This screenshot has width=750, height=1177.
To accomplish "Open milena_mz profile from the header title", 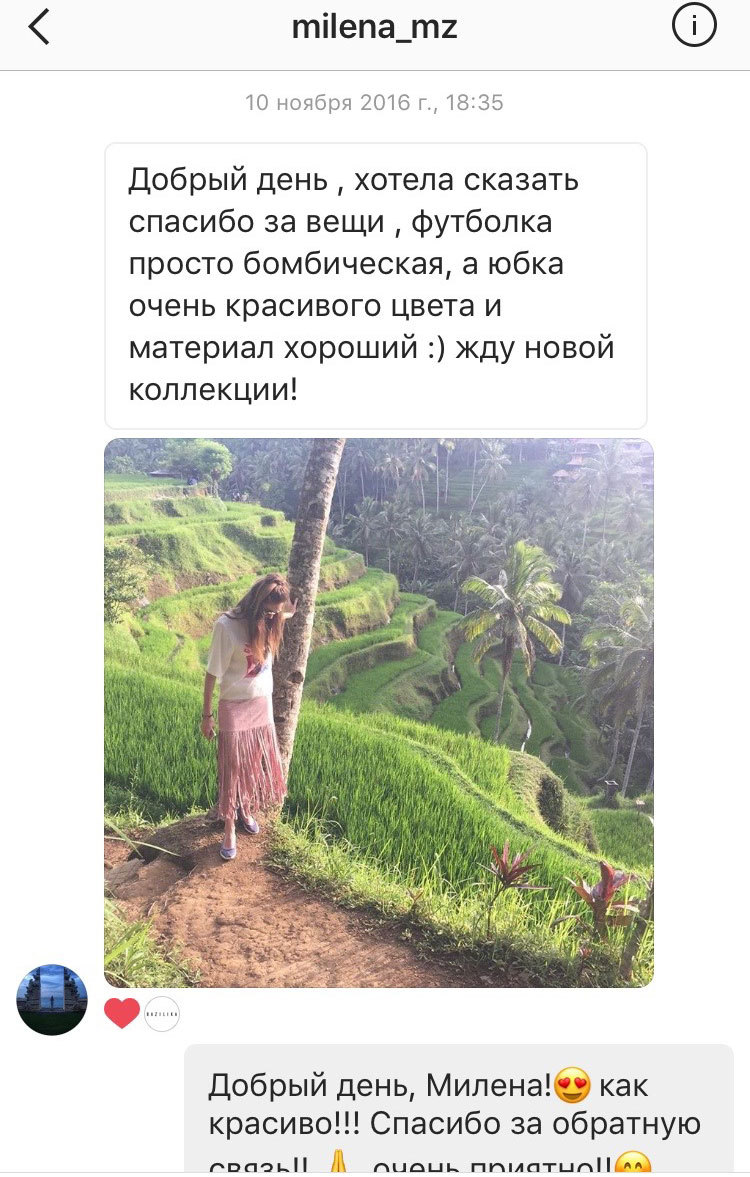I will pyautogui.click(x=374, y=28).
